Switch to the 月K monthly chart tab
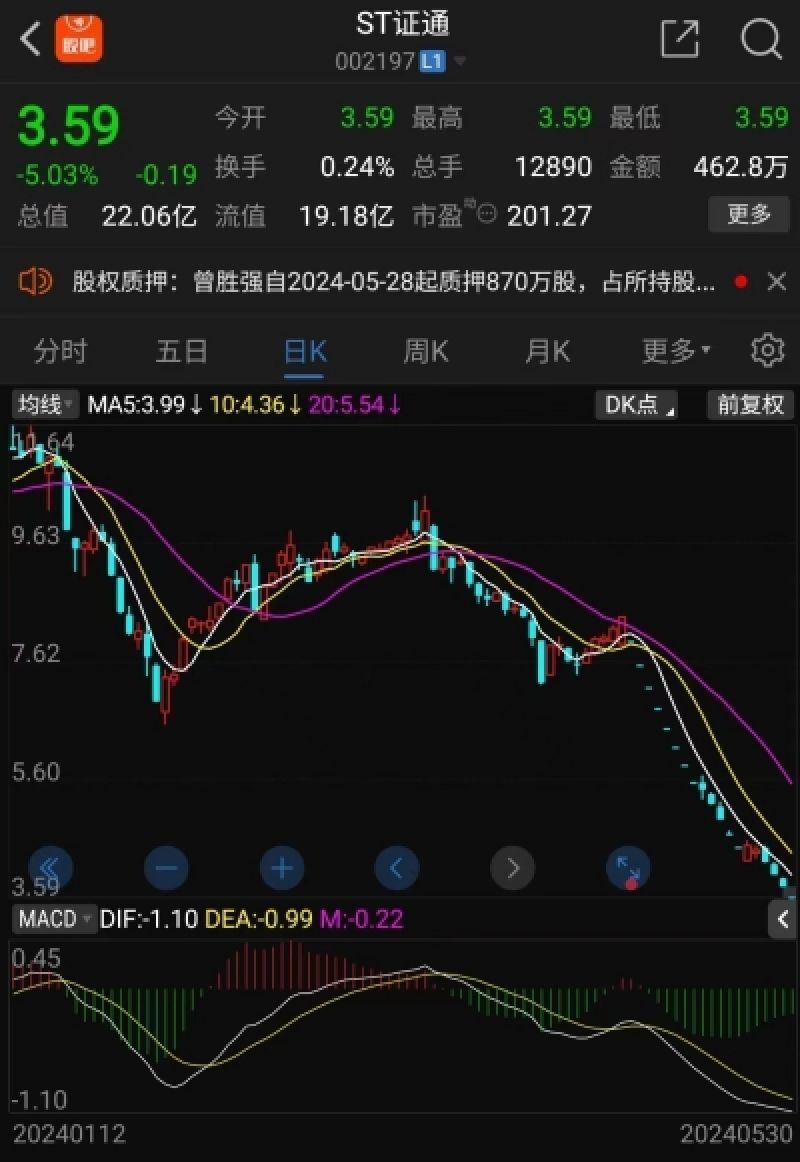Image resolution: width=800 pixels, height=1162 pixels. click(x=546, y=350)
